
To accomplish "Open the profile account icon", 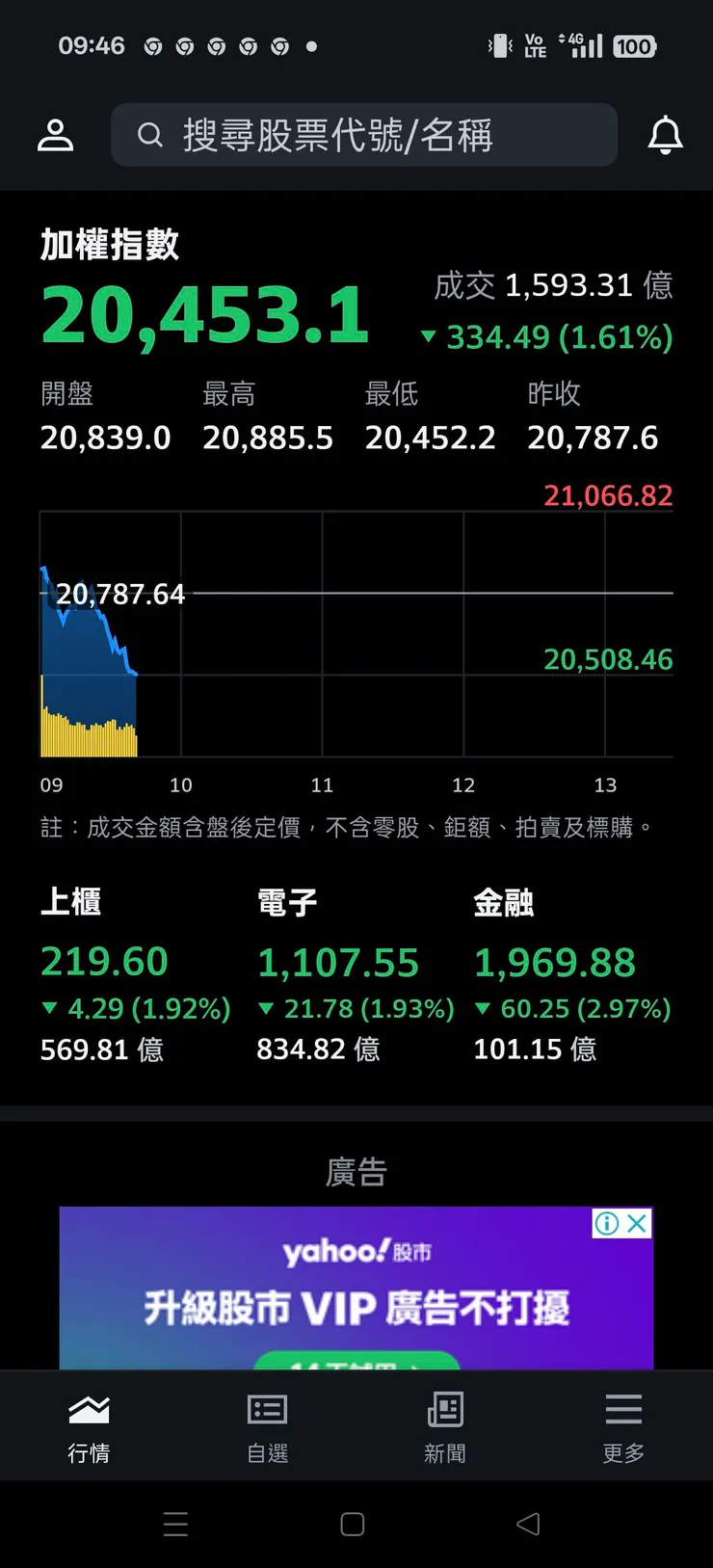I will (55, 135).
